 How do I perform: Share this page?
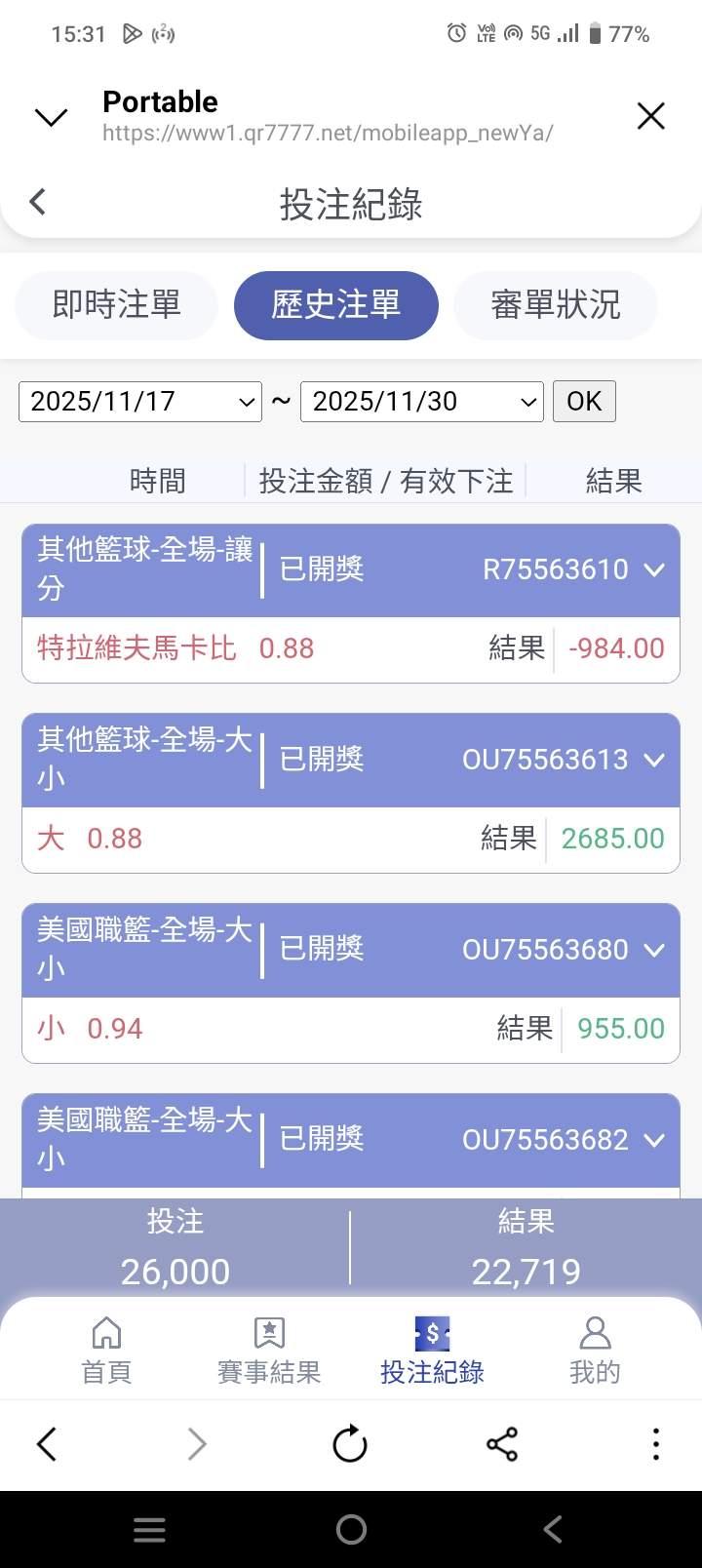[502, 1444]
